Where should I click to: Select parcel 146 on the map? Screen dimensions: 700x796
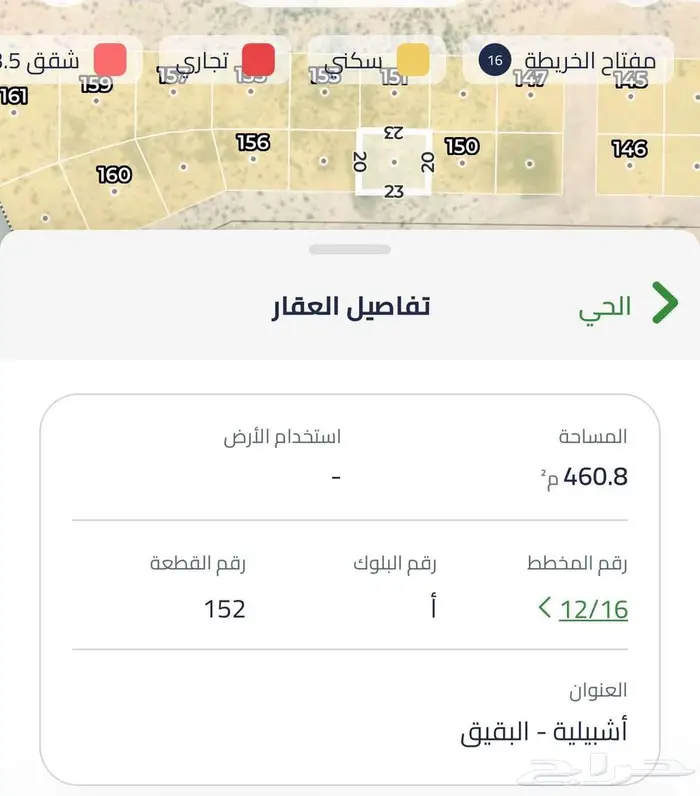tap(629, 149)
